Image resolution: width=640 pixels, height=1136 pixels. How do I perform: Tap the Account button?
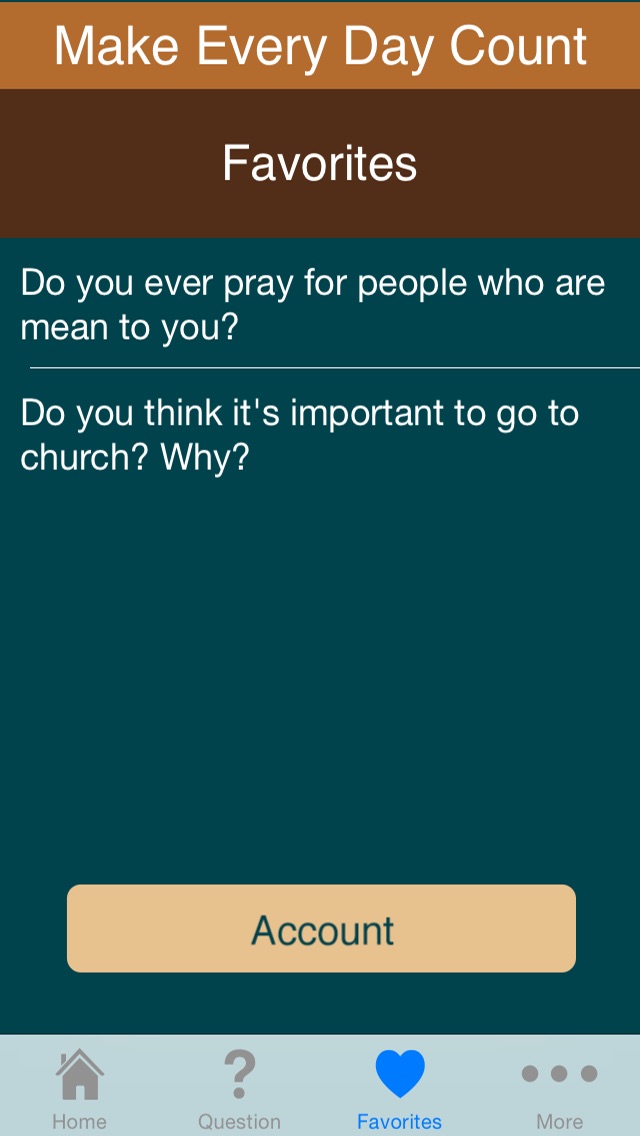click(x=321, y=928)
